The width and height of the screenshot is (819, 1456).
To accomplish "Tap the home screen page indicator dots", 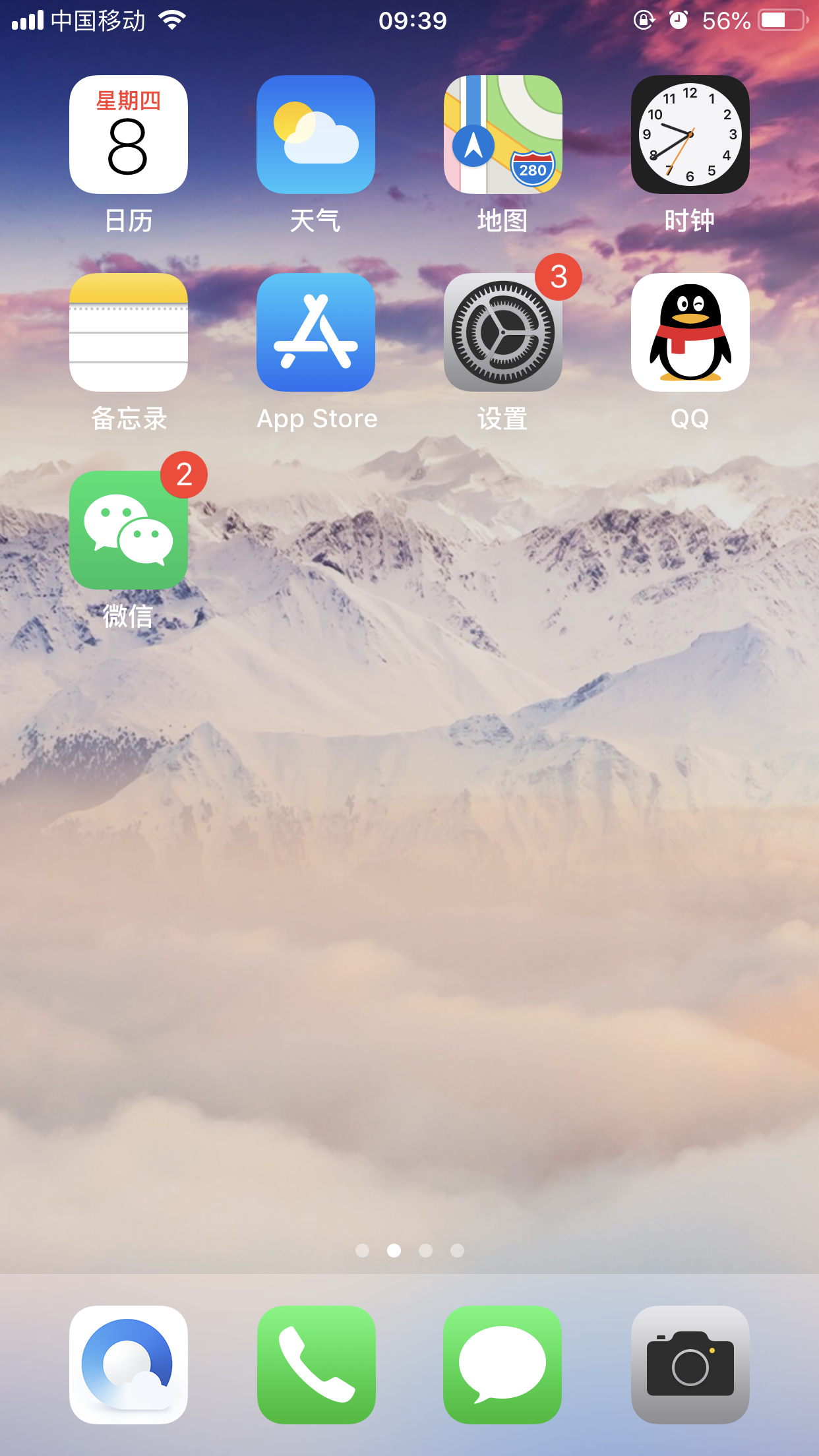I will [409, 1250].
